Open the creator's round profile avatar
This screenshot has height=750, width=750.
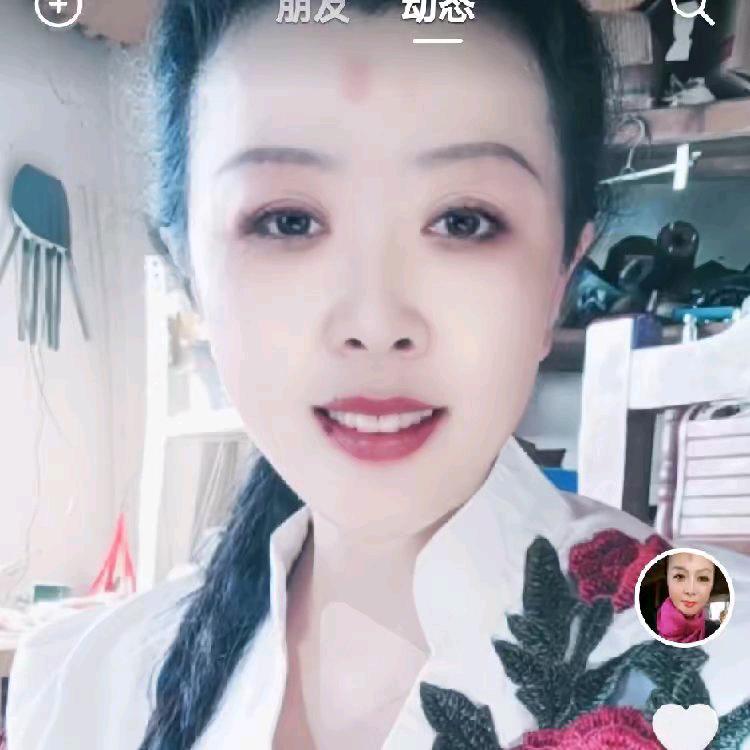(684, 597)
